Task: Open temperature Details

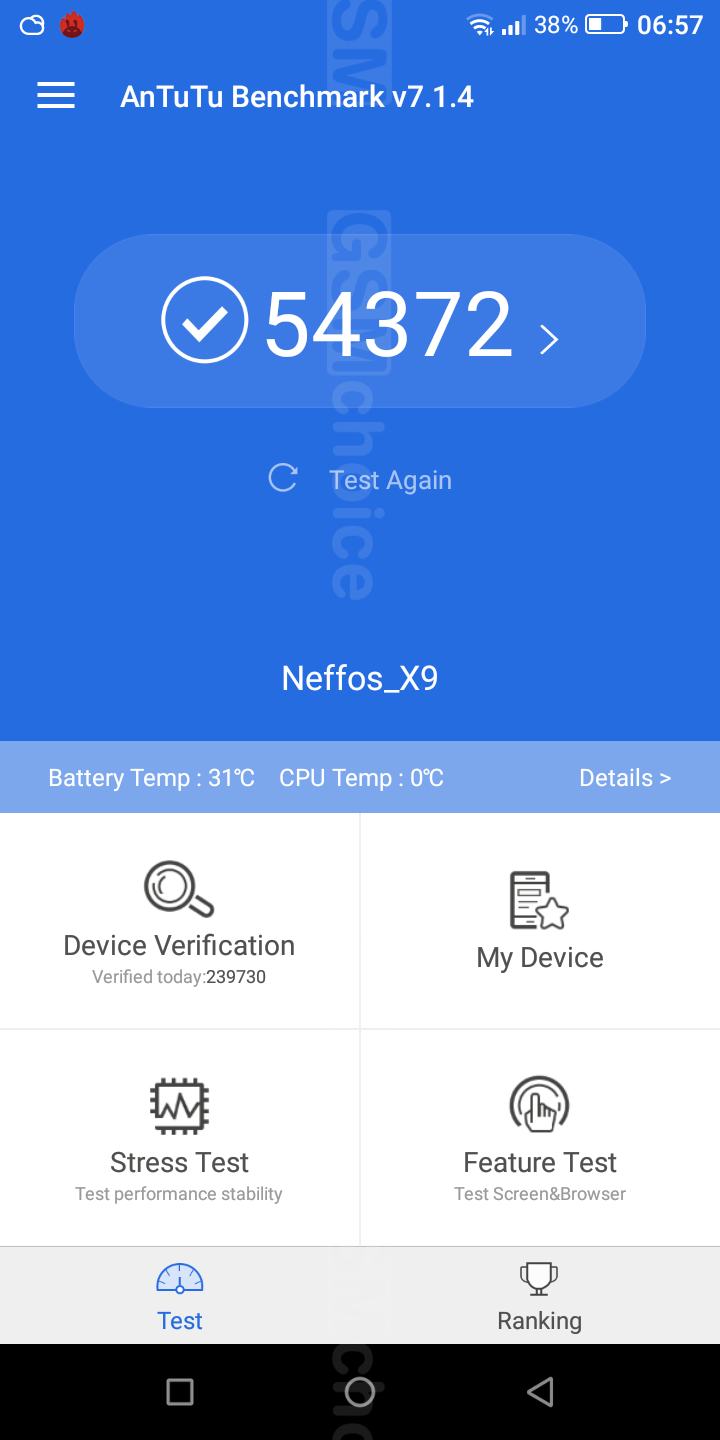Action: point(624,778)
